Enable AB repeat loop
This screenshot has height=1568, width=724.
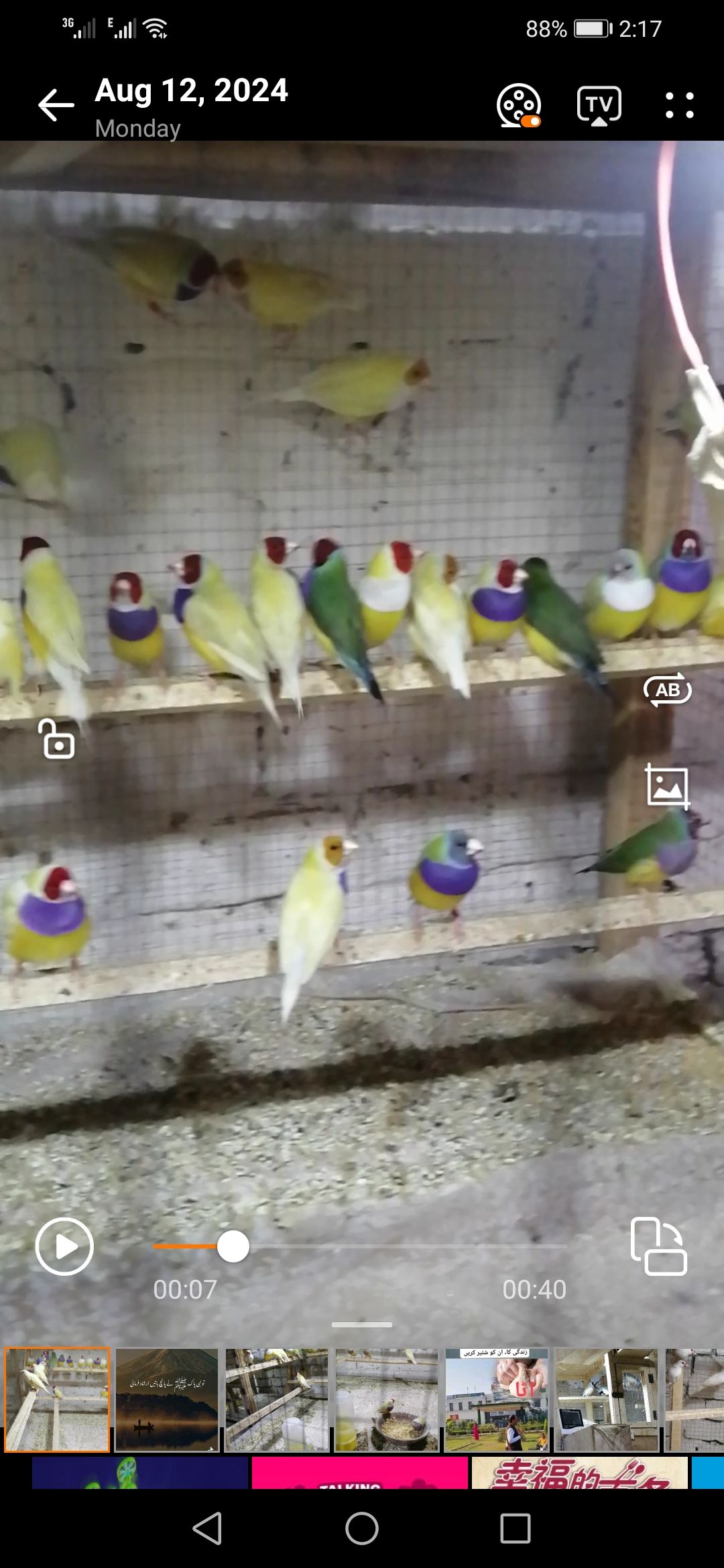667,690
